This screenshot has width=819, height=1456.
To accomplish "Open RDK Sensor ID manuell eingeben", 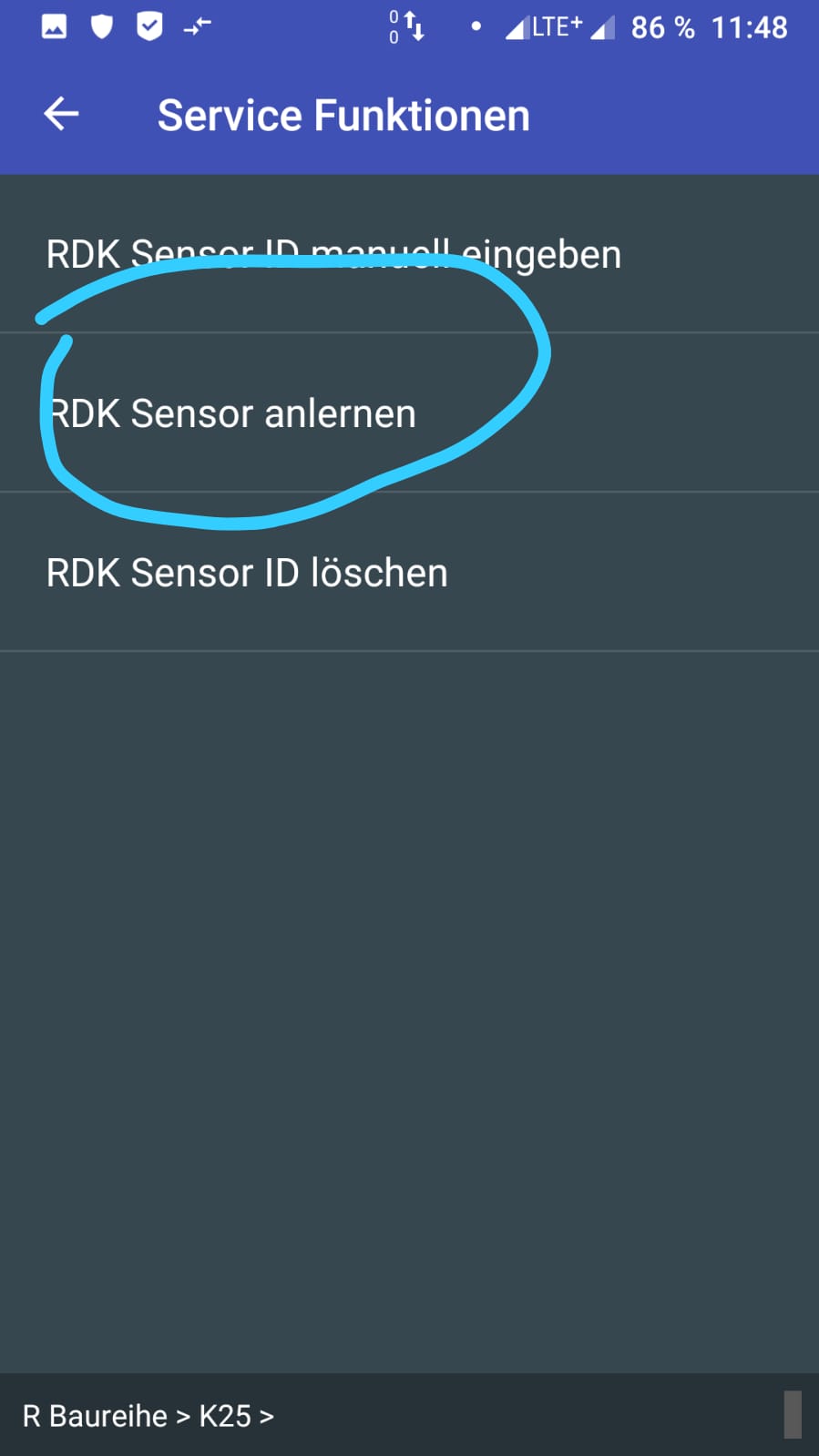I will pyautogui.click(x=409, y=254).
